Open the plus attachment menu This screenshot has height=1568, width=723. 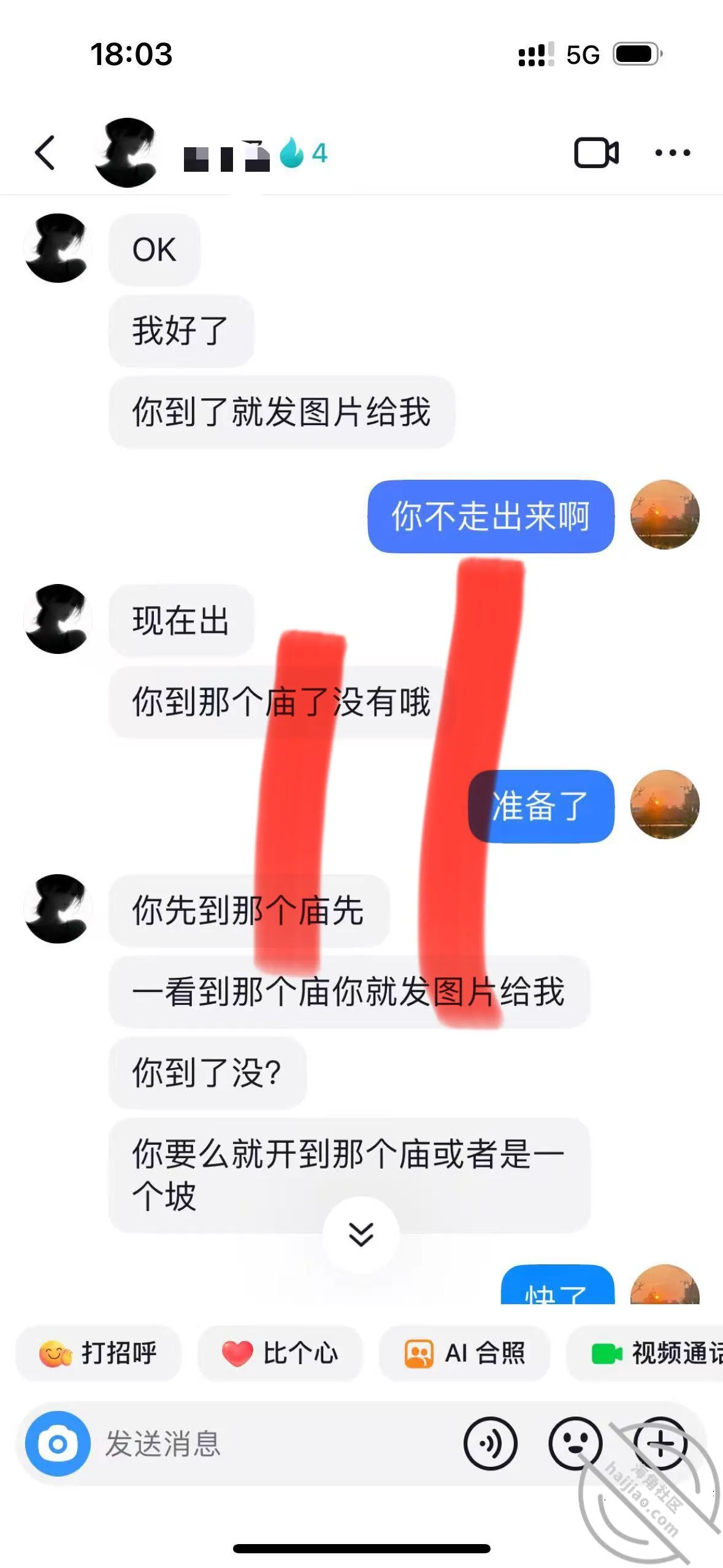pyautogui.click(x=660, y=1443)
